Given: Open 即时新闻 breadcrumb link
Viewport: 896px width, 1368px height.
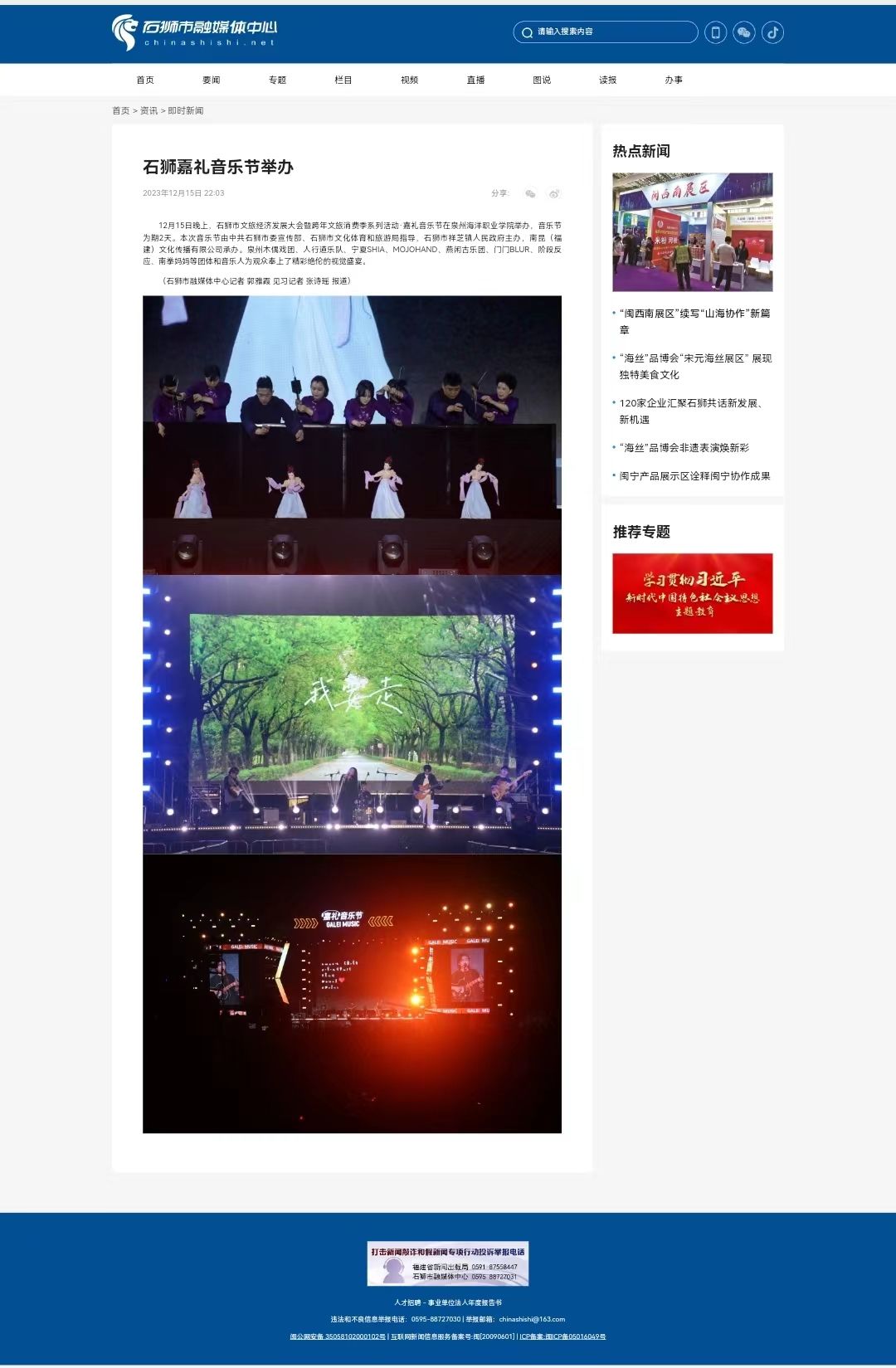Looking at the screenshot, I should click(x=186, y=110).
